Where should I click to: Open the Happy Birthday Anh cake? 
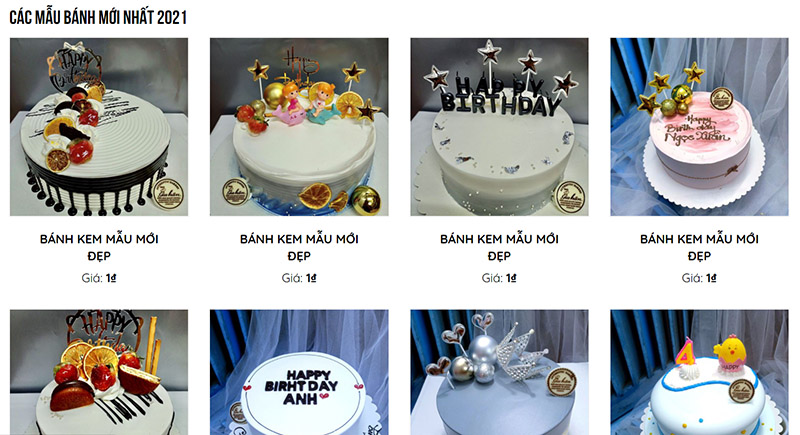299,372
